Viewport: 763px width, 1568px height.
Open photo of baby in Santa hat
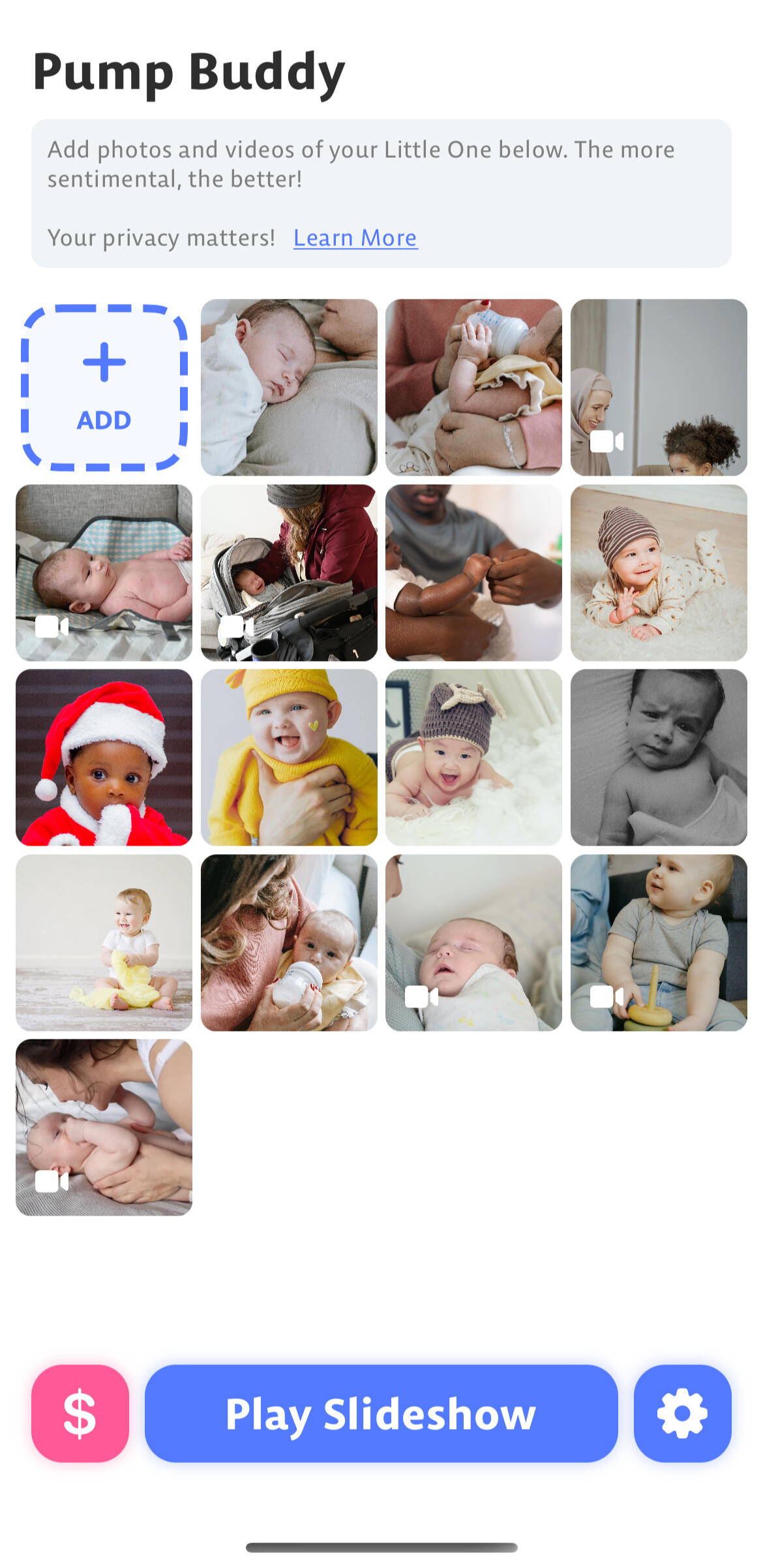point(104,758)
